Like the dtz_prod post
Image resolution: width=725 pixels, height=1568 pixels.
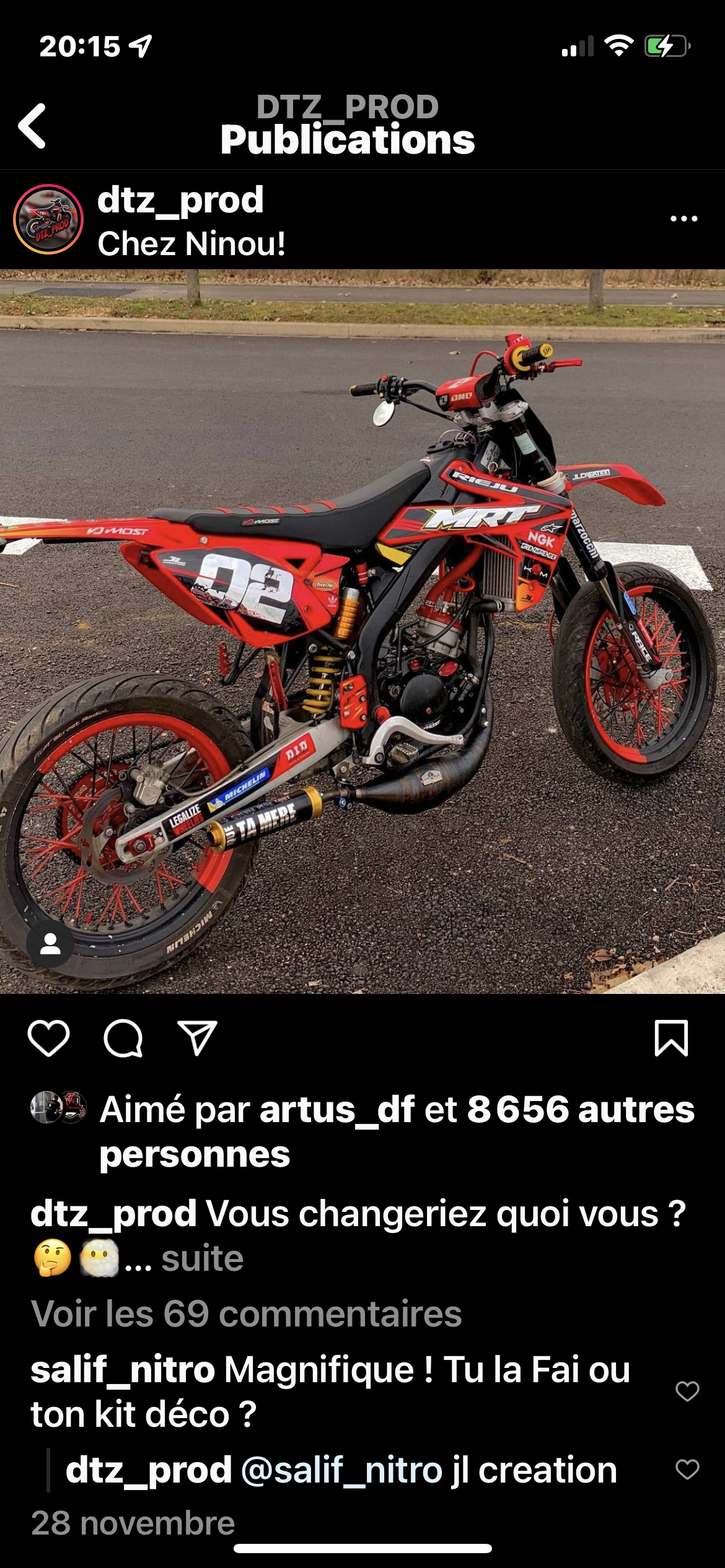(x=49, y=1039)
